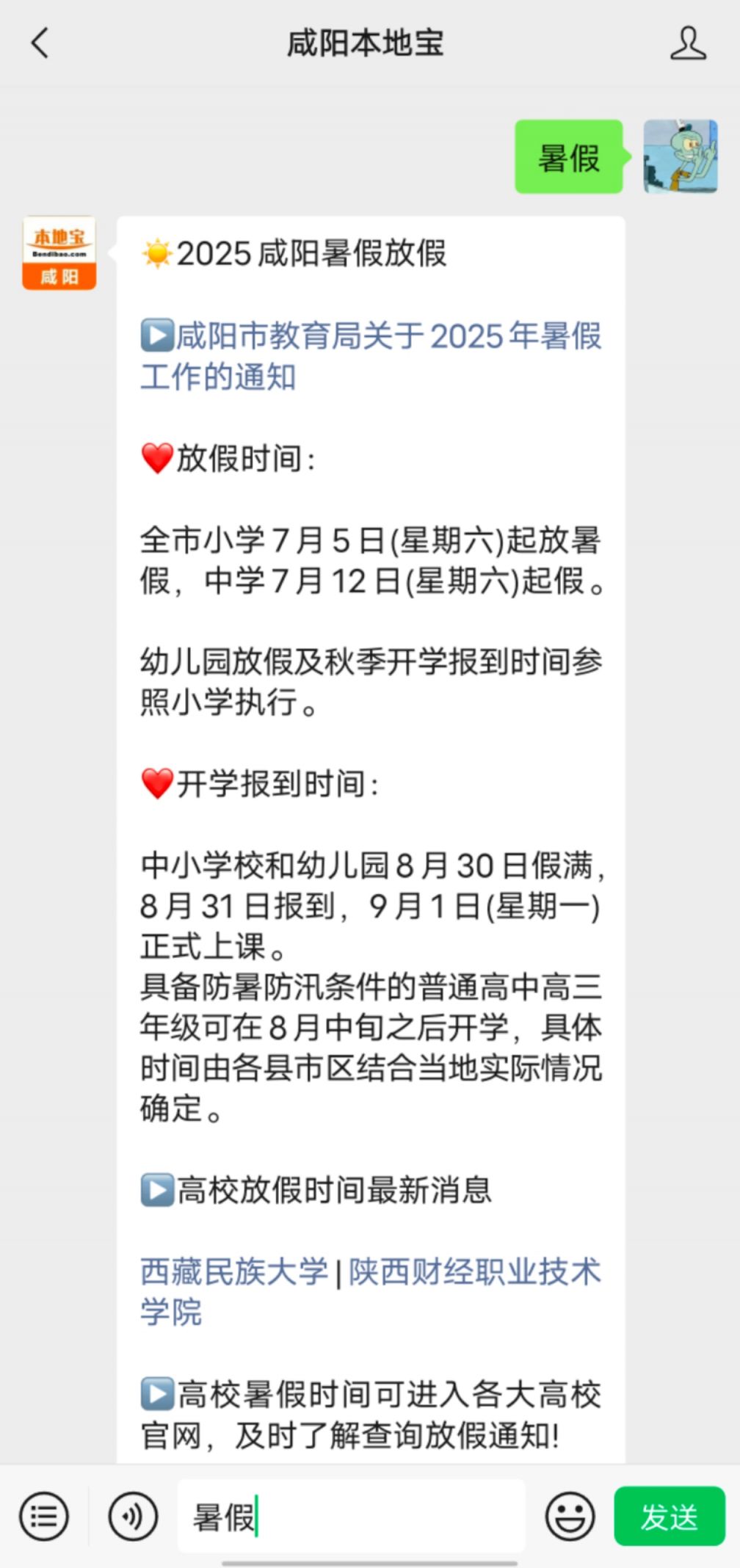Tap my own avatar beside 暑假 message
Screen dimensions: 740x1568
tap(681, 156)
